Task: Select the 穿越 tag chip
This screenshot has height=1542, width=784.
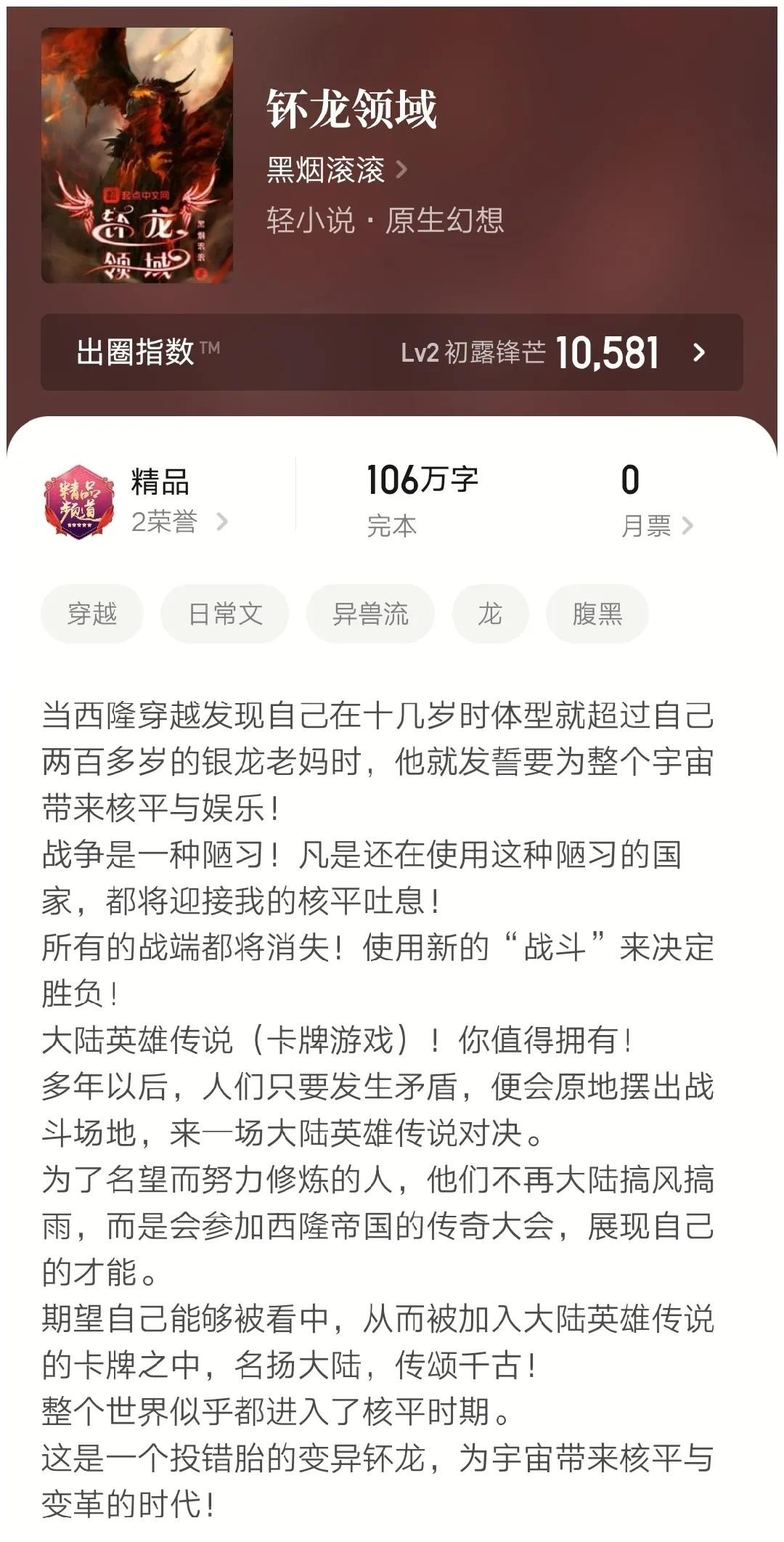Action: click(x=92, y=614)
